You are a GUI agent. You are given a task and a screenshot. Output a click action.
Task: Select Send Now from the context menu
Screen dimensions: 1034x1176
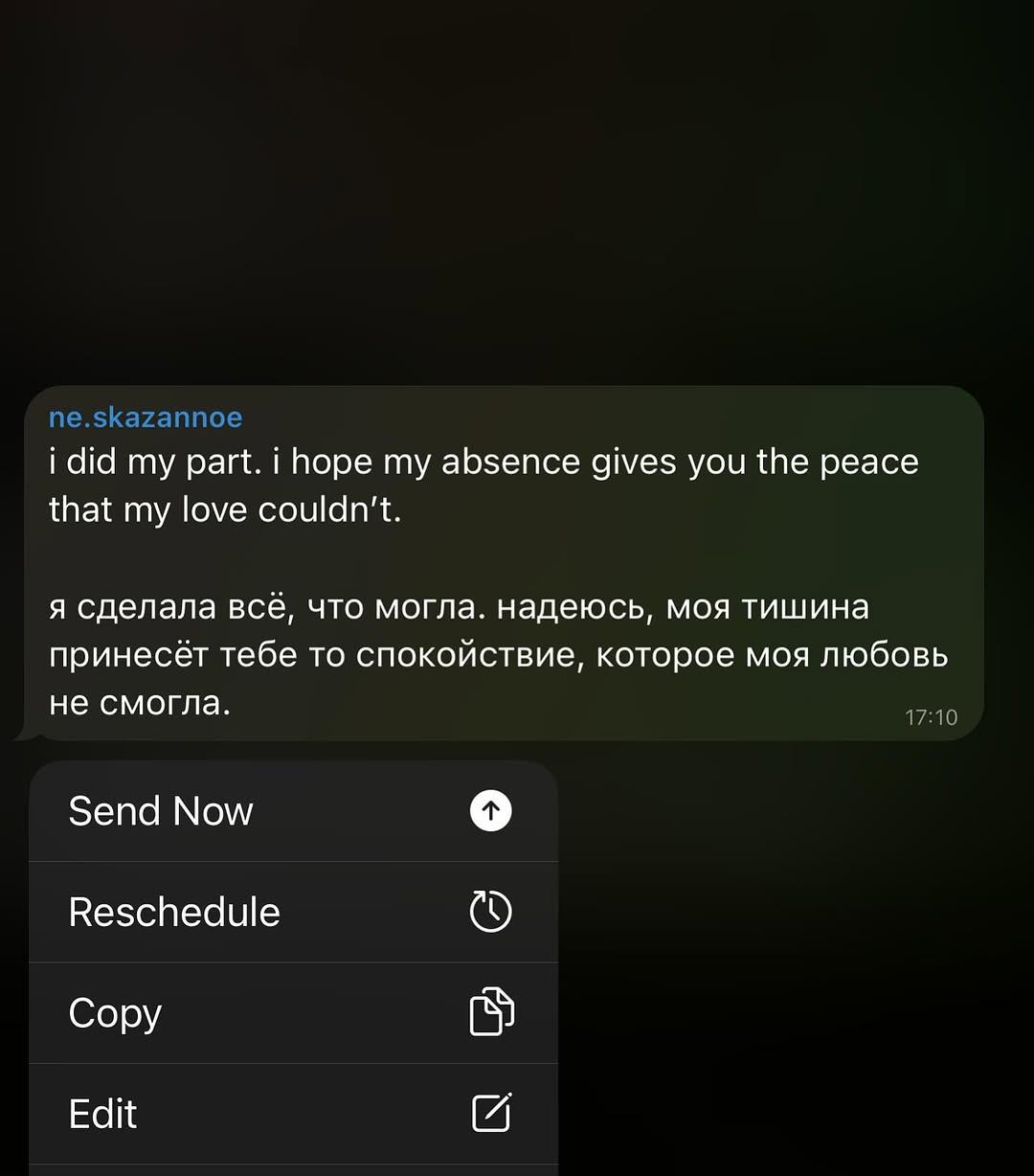(292, 811)
